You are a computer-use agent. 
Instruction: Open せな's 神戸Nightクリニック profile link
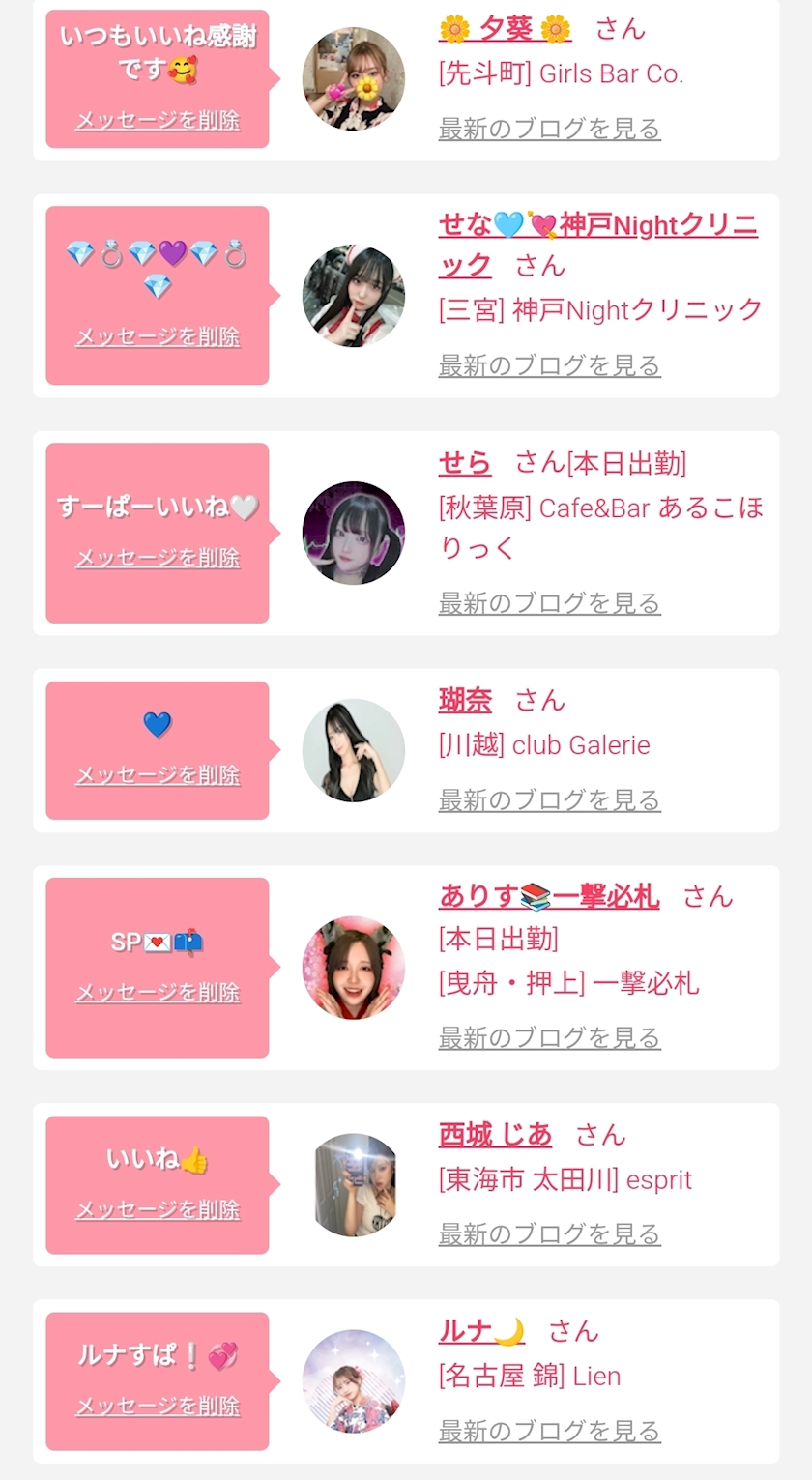(597, 245)
